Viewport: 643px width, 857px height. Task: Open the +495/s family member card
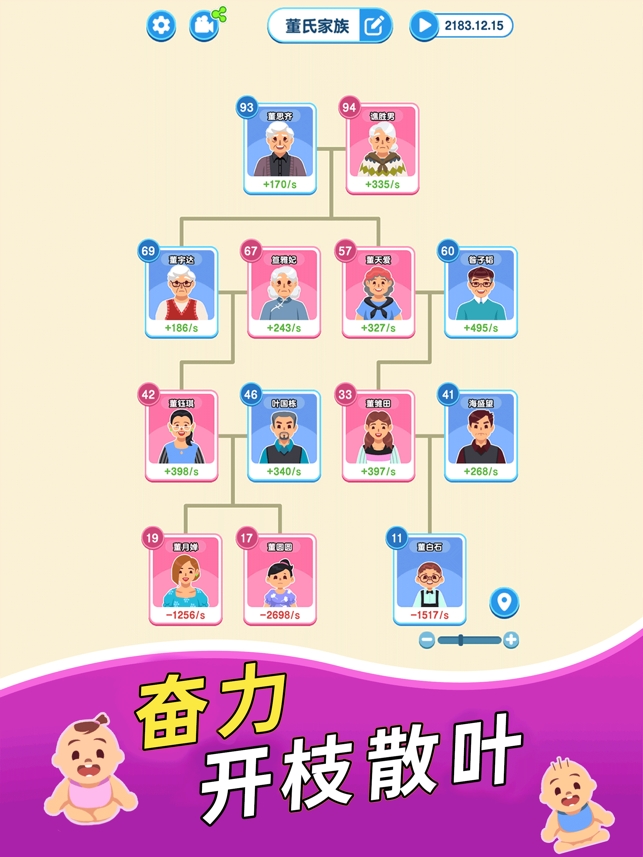[x=481, y=293]
